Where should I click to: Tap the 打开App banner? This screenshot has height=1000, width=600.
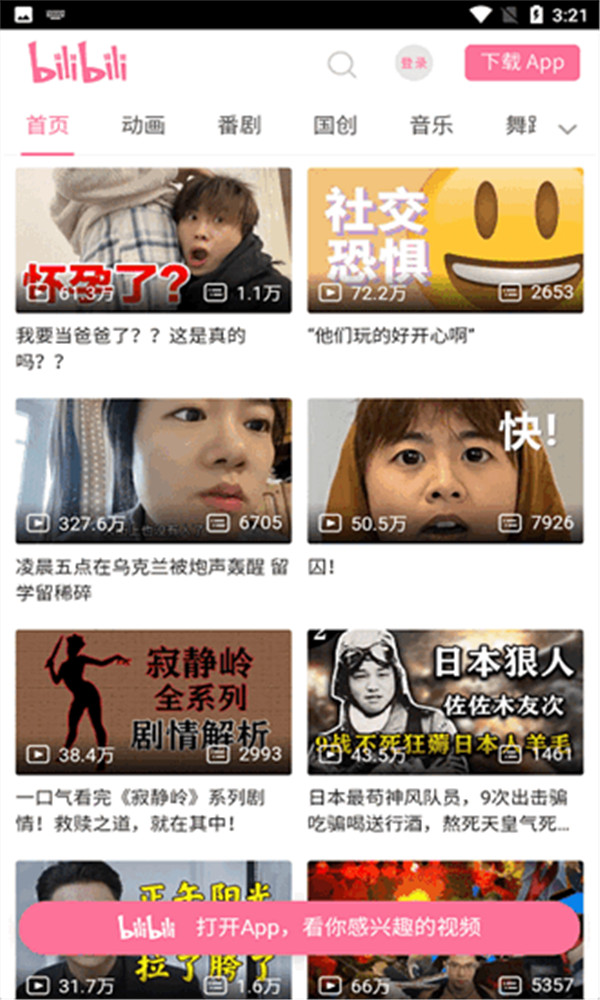click(x=299, y=927)
